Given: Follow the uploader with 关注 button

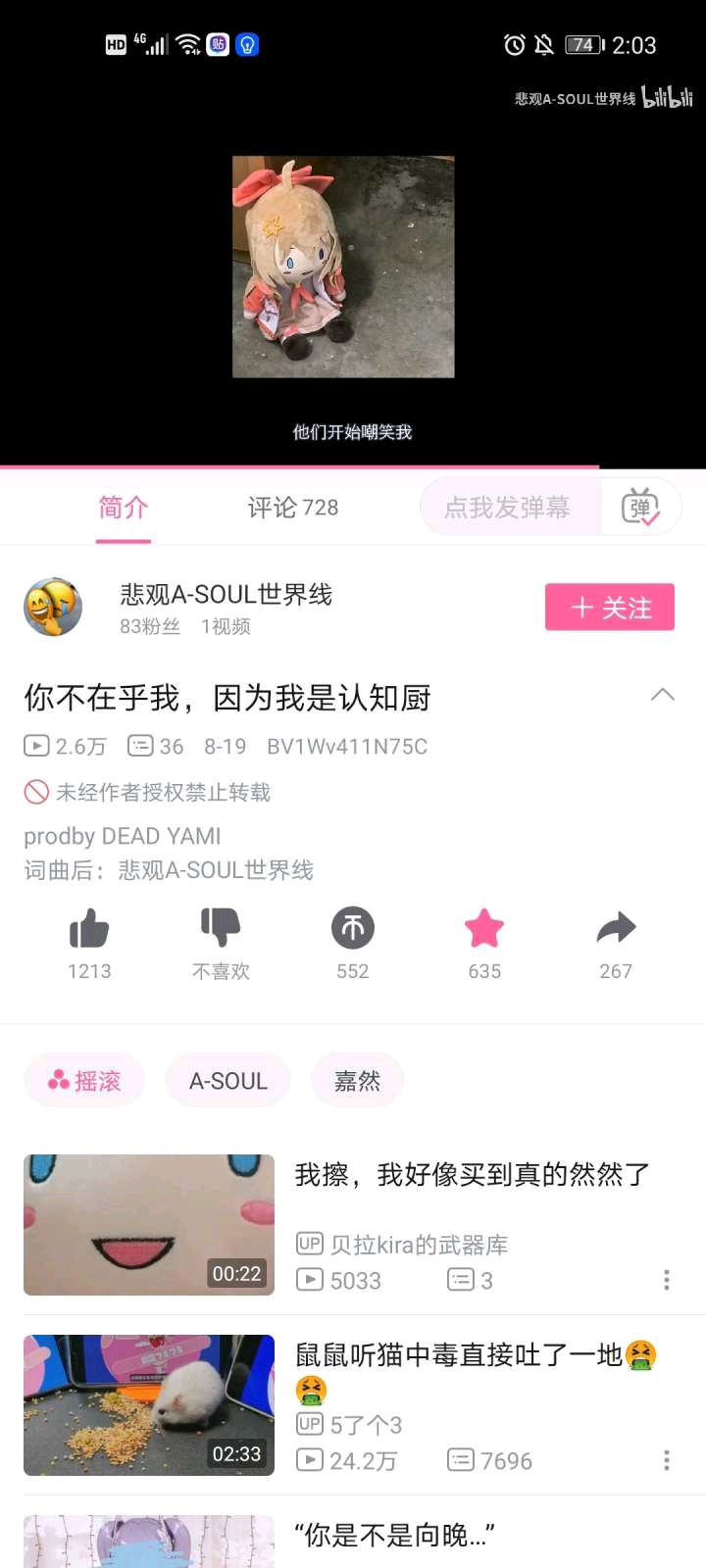Looking at the screenshot, I should (x=609, y=608).
